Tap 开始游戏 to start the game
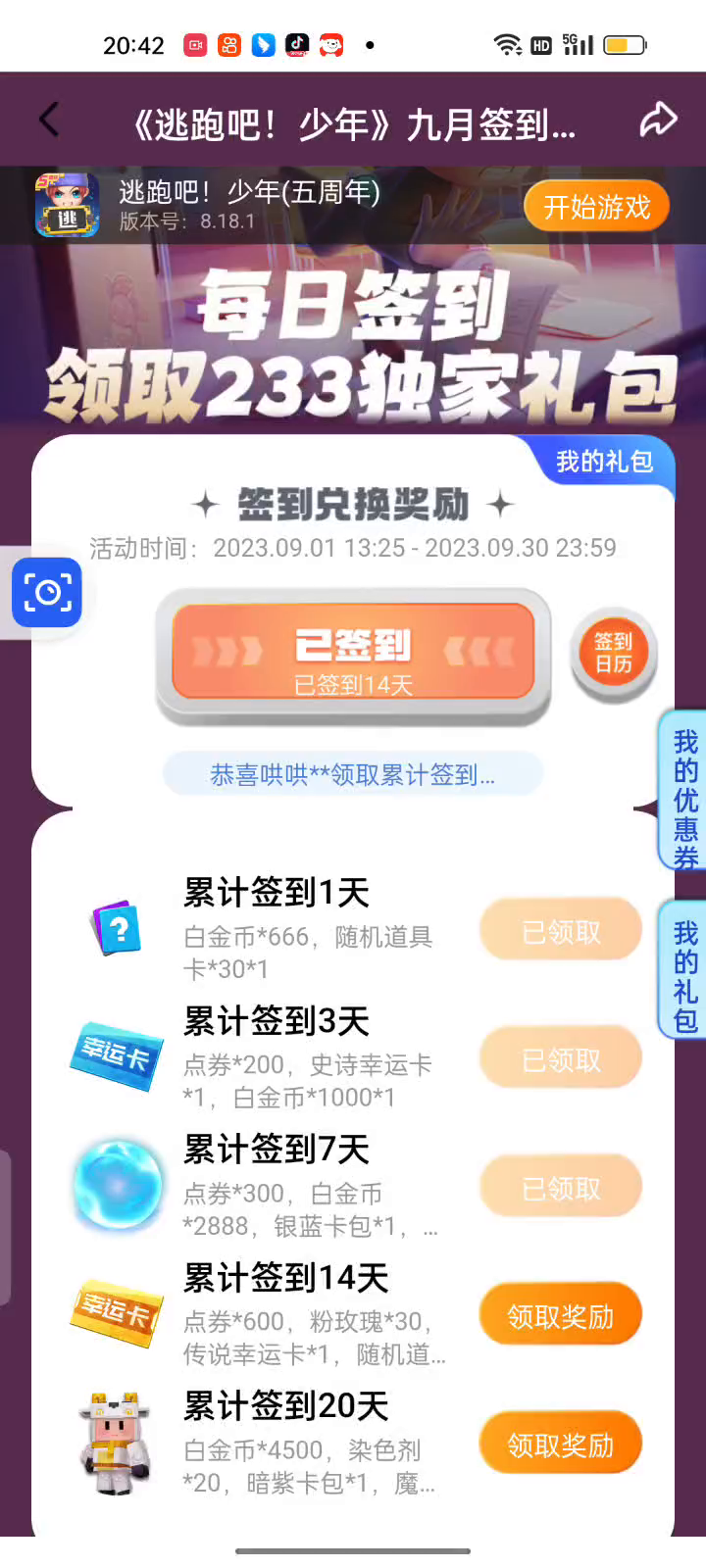The height and width of the screenshot is (1568, 706). coord(596,207)
